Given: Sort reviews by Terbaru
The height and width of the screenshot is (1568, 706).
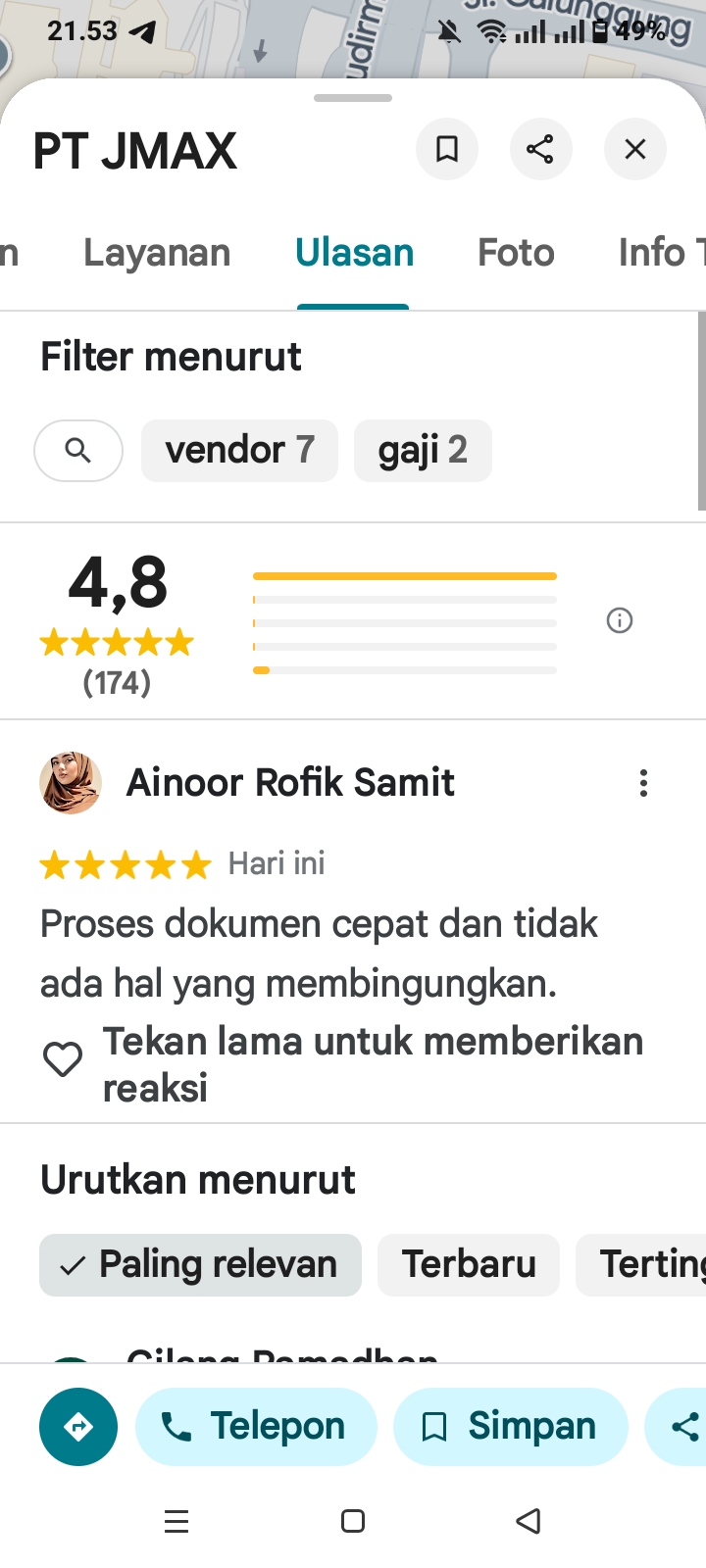Looking at the screenshot, I should 469,1264.
